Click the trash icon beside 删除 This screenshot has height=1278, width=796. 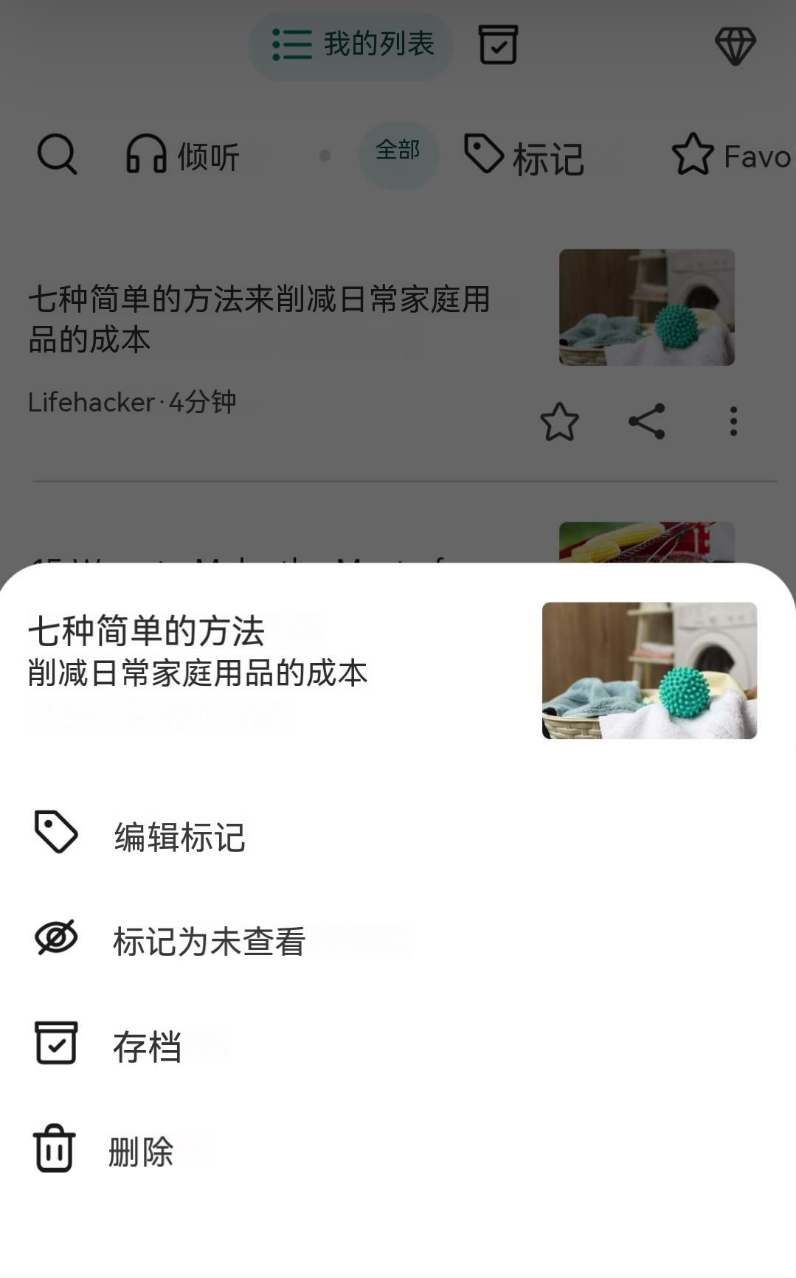[x=55, y=1150]
